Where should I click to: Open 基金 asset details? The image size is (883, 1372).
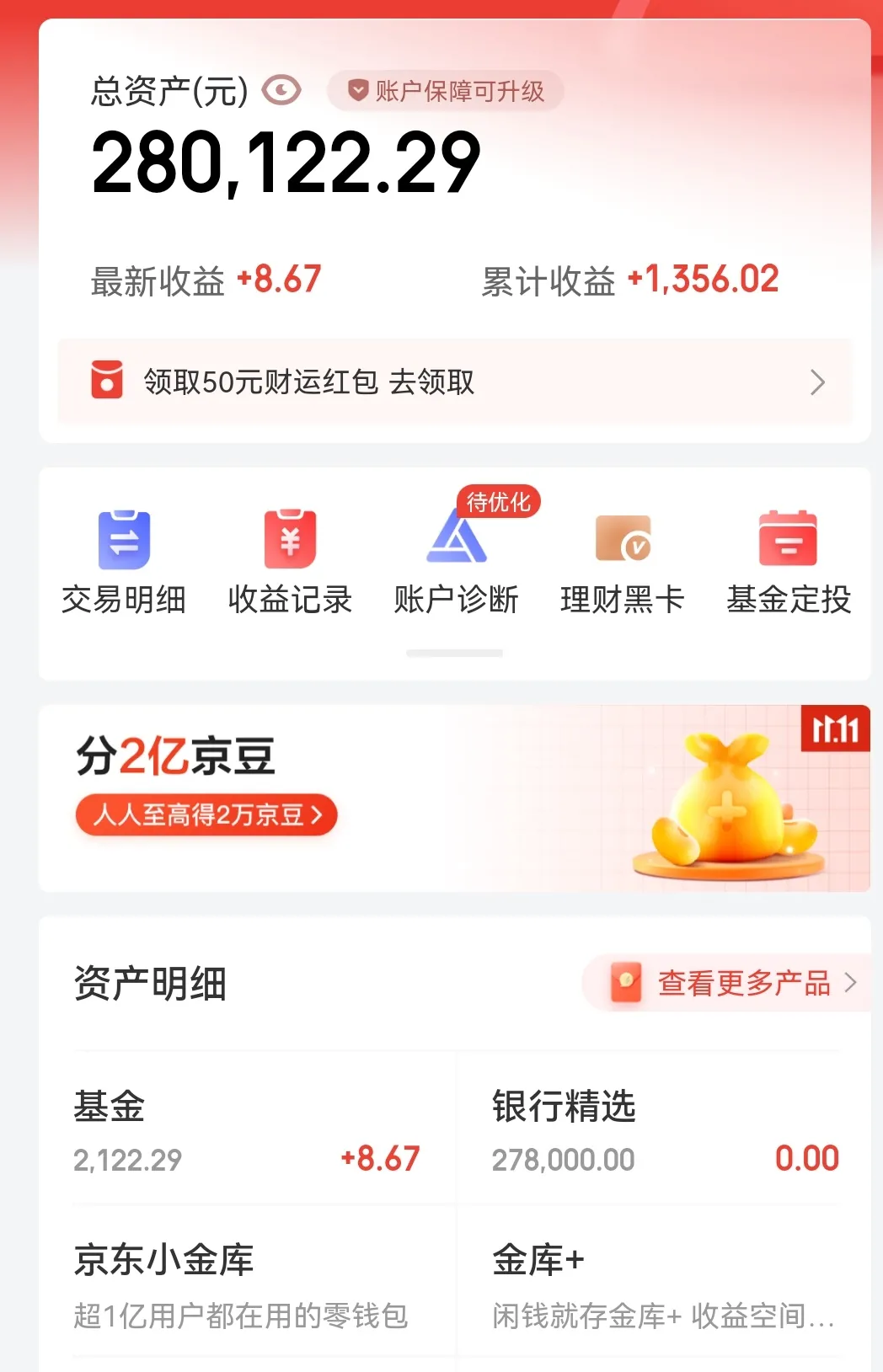246,1130
